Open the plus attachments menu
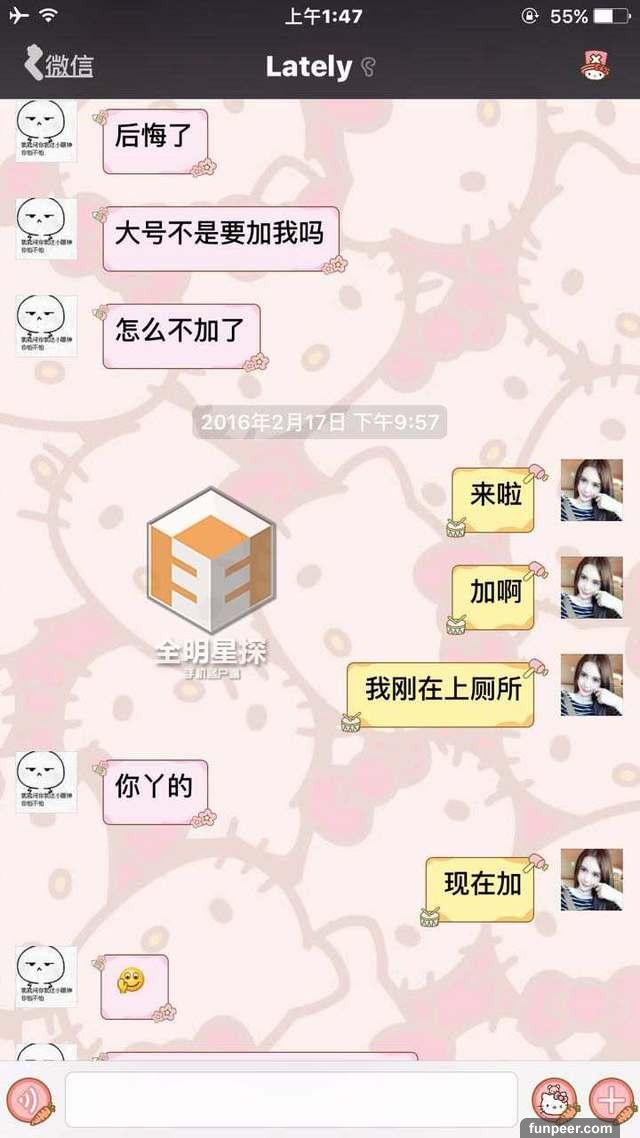Viewport: 640px width, 1138px height. click(x=609, y=1100)
